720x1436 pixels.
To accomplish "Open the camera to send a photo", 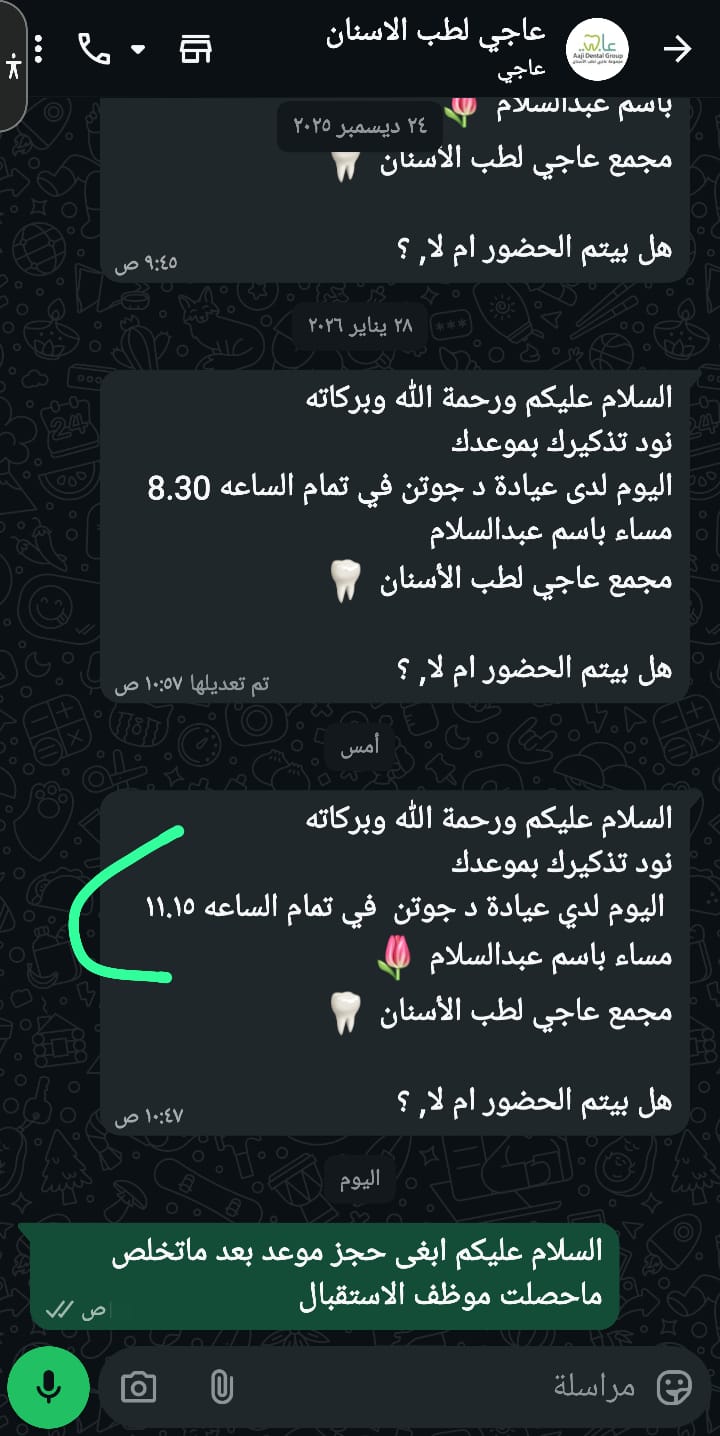I will point(138,1387).
